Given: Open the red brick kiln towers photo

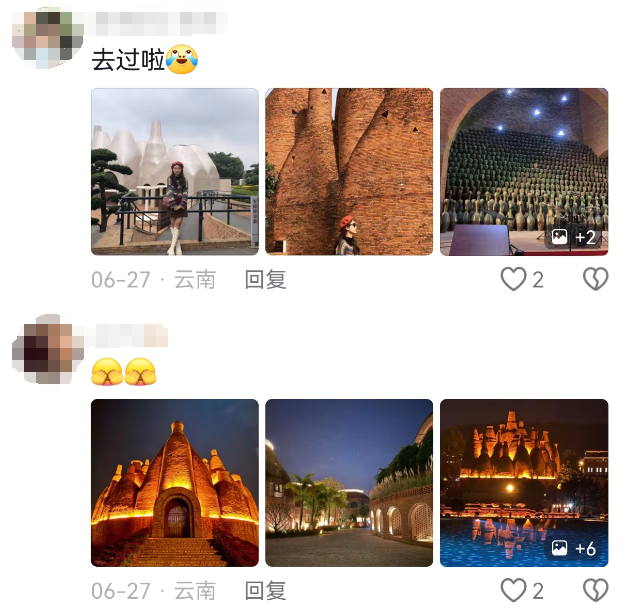Looking at the screenshot, I should [x=349, y=171].
